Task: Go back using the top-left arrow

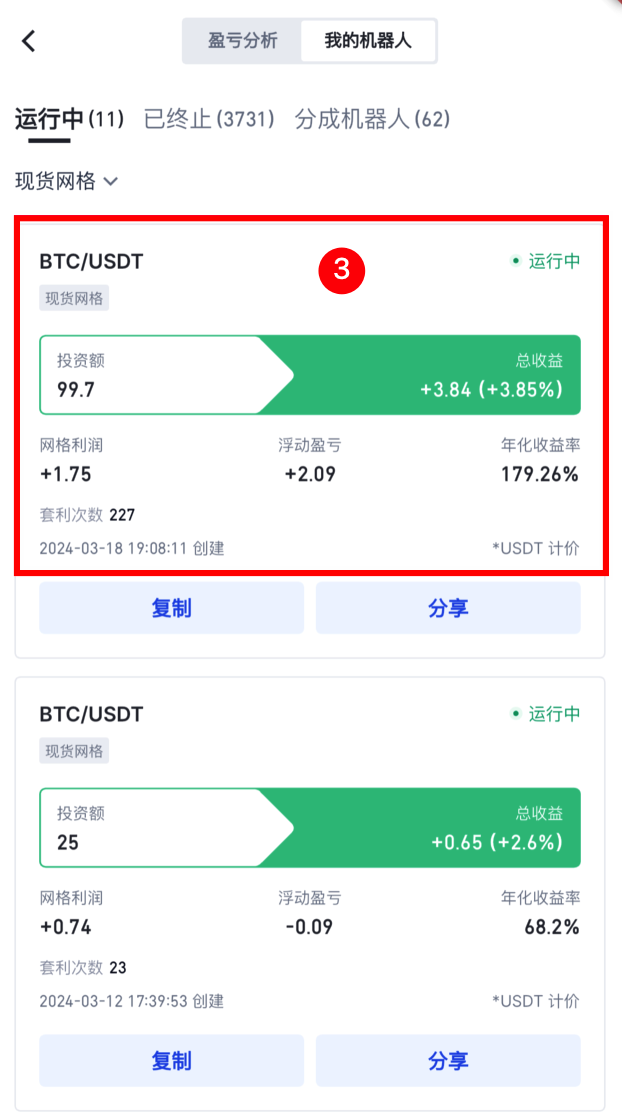Action: pos(29,41)
